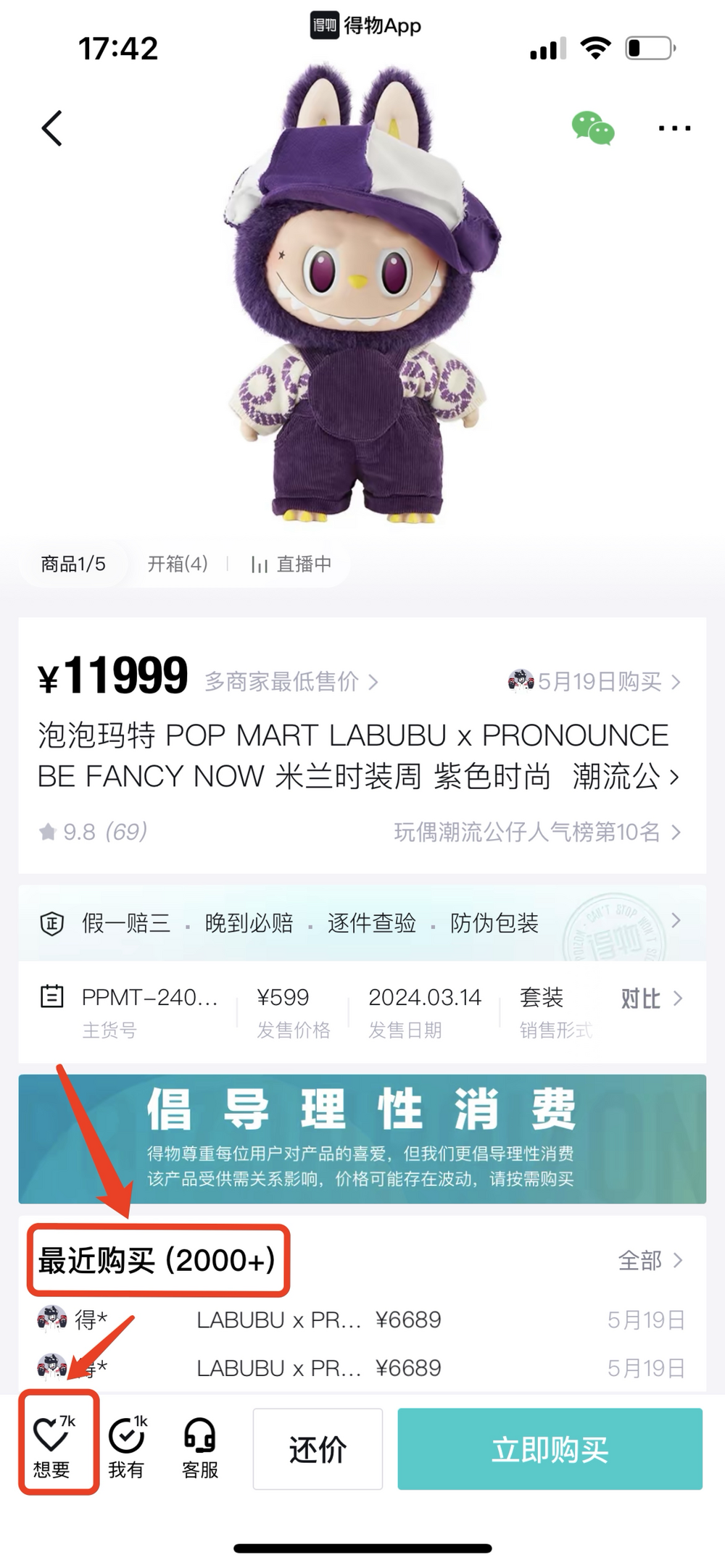The height and width of the screenshot is (1568, 725).
Task: Tap 立即购买 to buy now
Action: point(550,1448)
